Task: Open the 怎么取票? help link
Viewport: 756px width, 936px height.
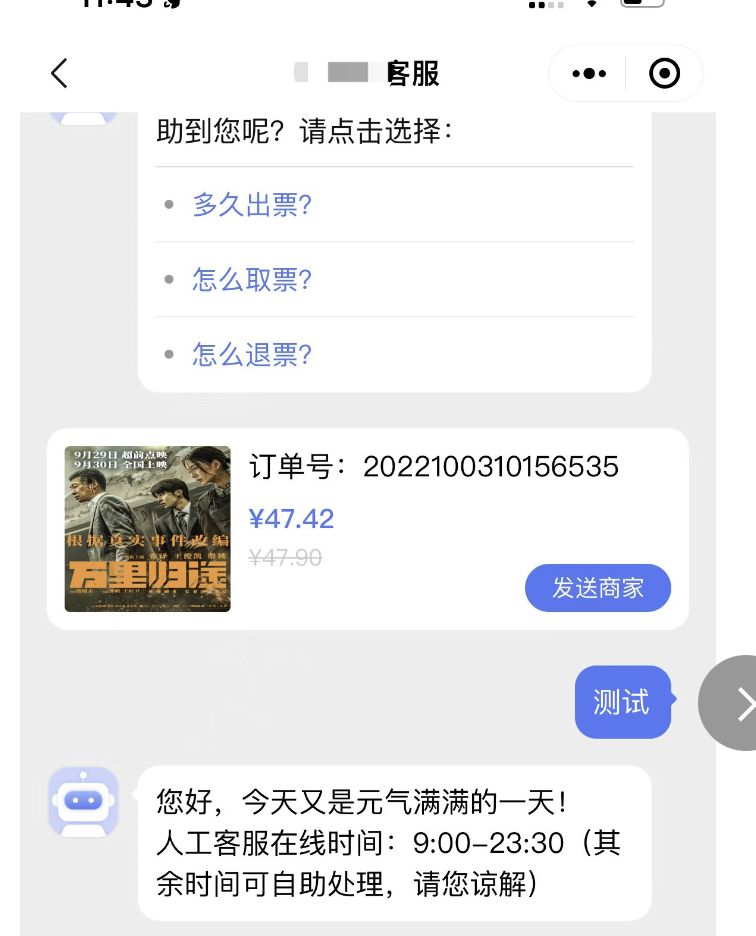Action: 252,280
